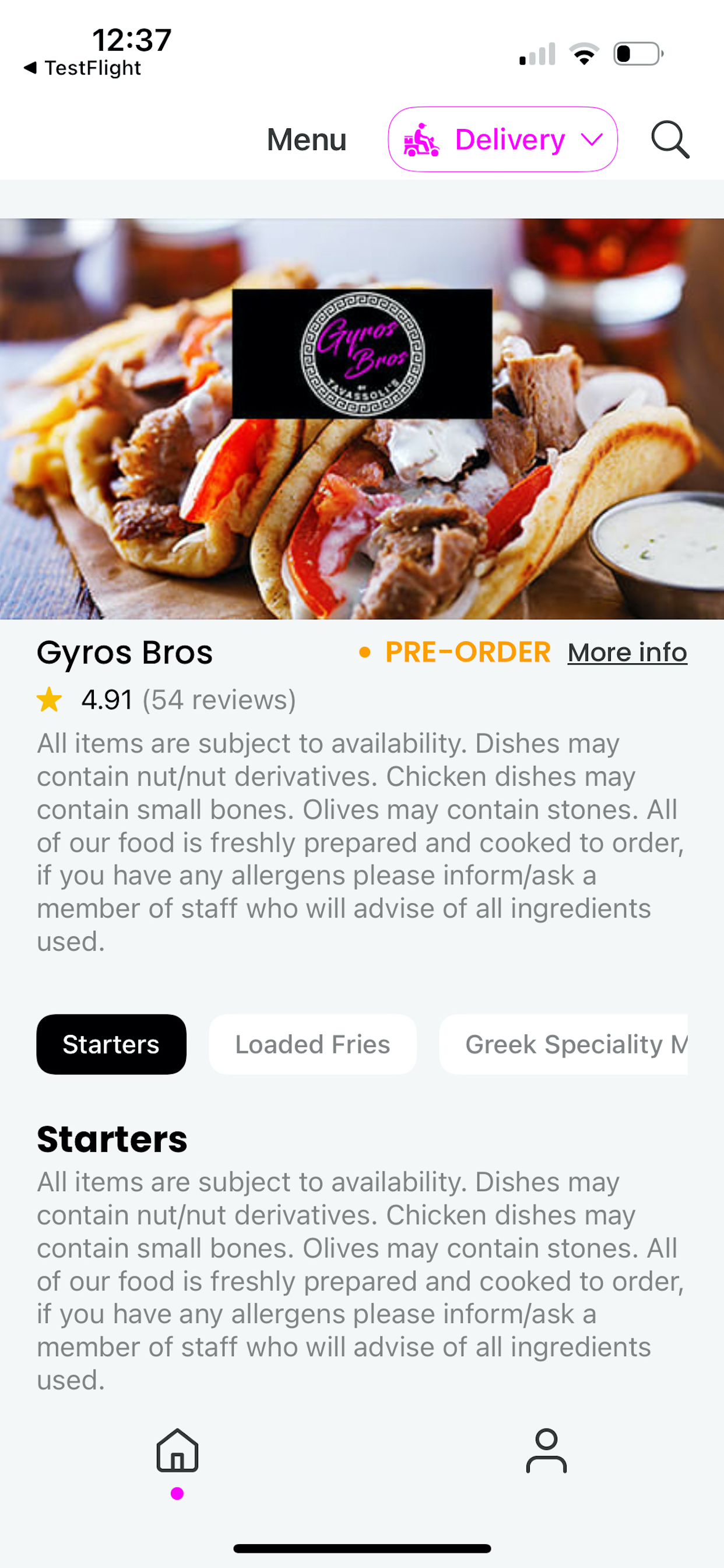Open More info for Gyros Bros
Screen dimensions: 724x1568
[x=627, y=652]
